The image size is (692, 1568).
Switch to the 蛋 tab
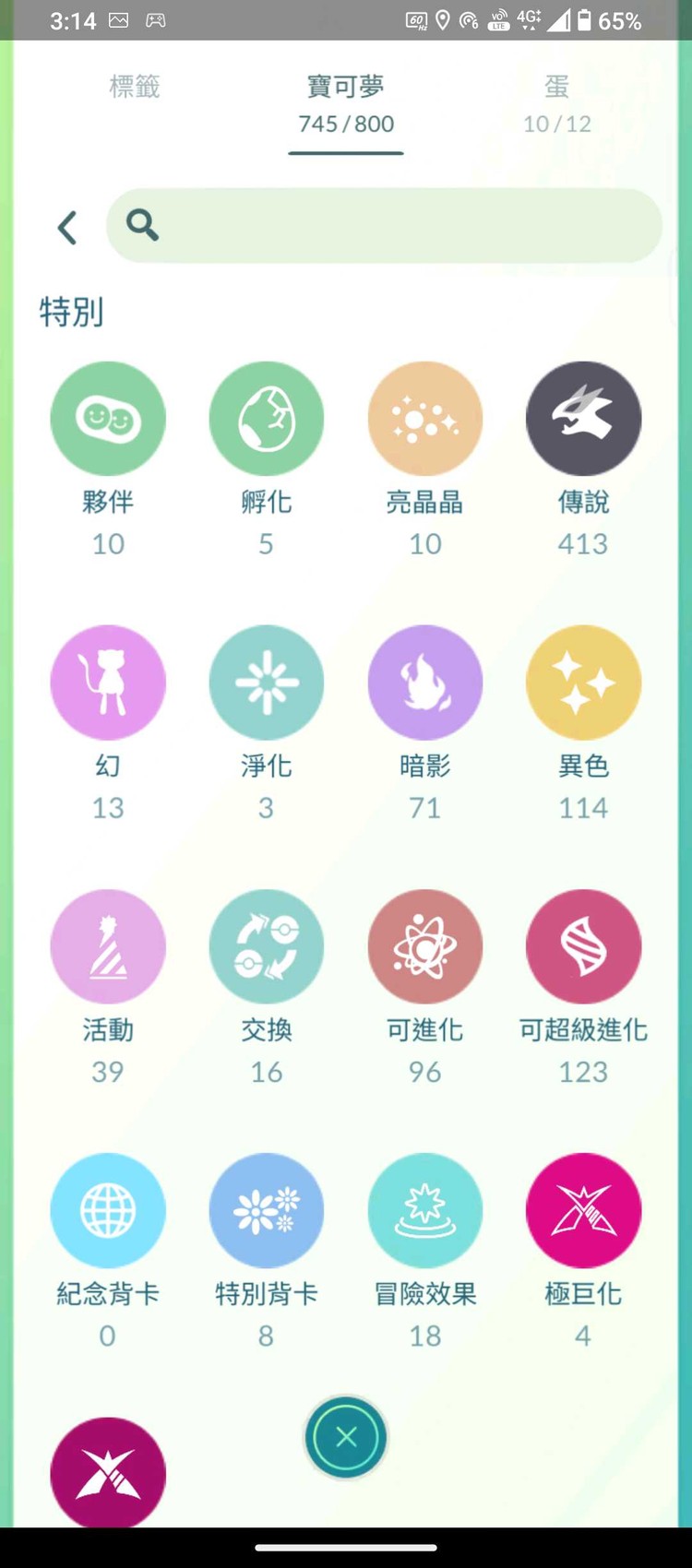click(556, 103)
